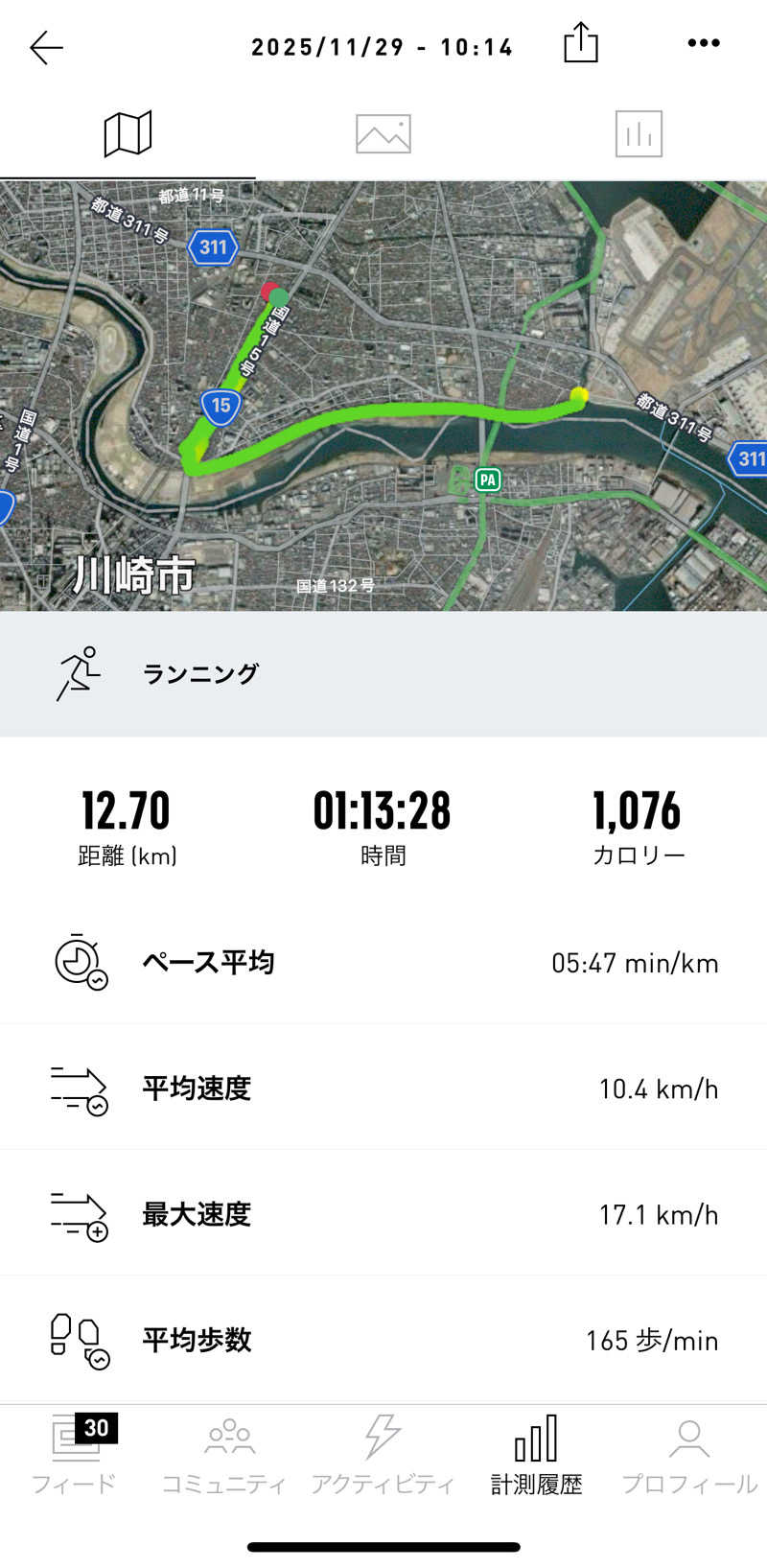The image size is (767, 1568).
Task: Open the three-dot overflow menu
Action: [x=703, y=43]
